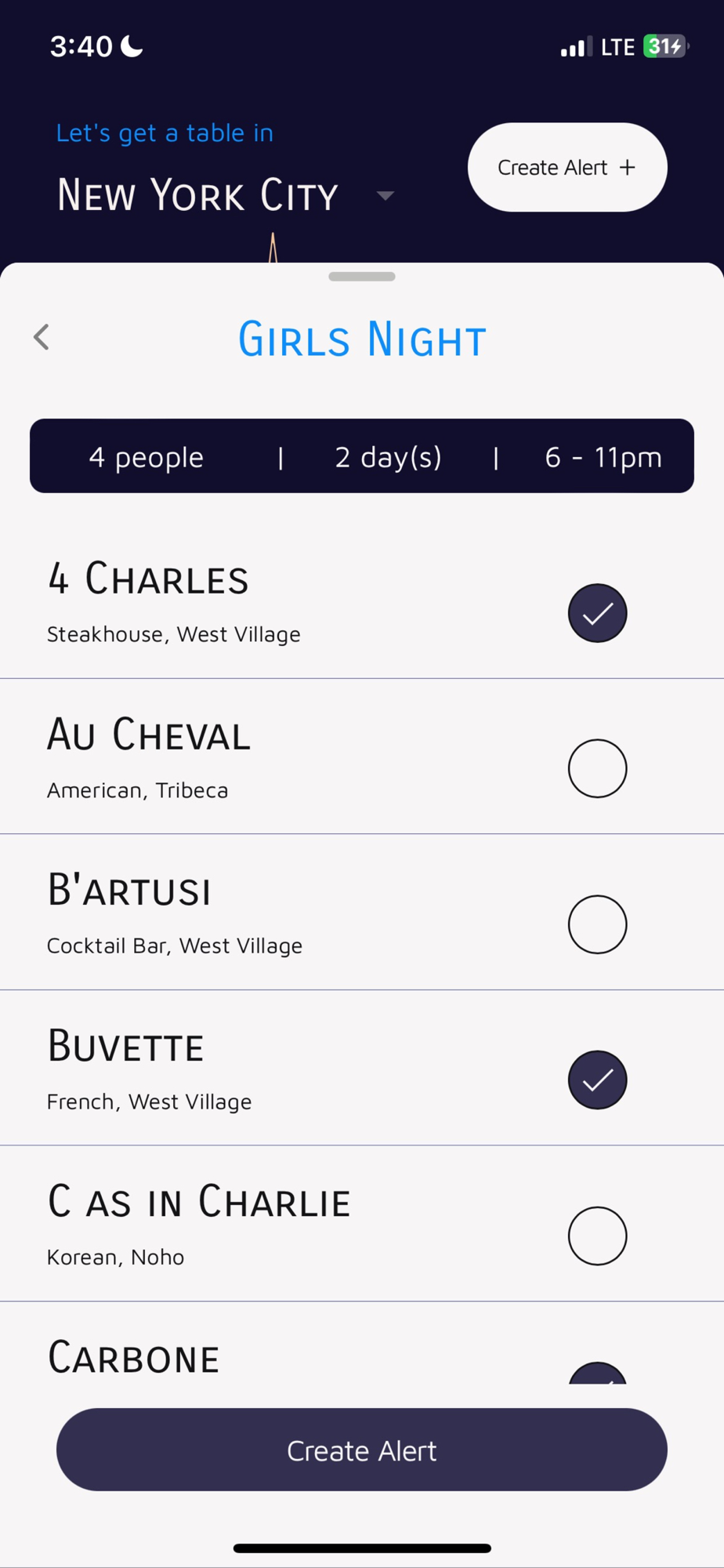Tap the bottom Create Alert button
Viewport: 724px width, 1568px height.
pos(361,1450)
